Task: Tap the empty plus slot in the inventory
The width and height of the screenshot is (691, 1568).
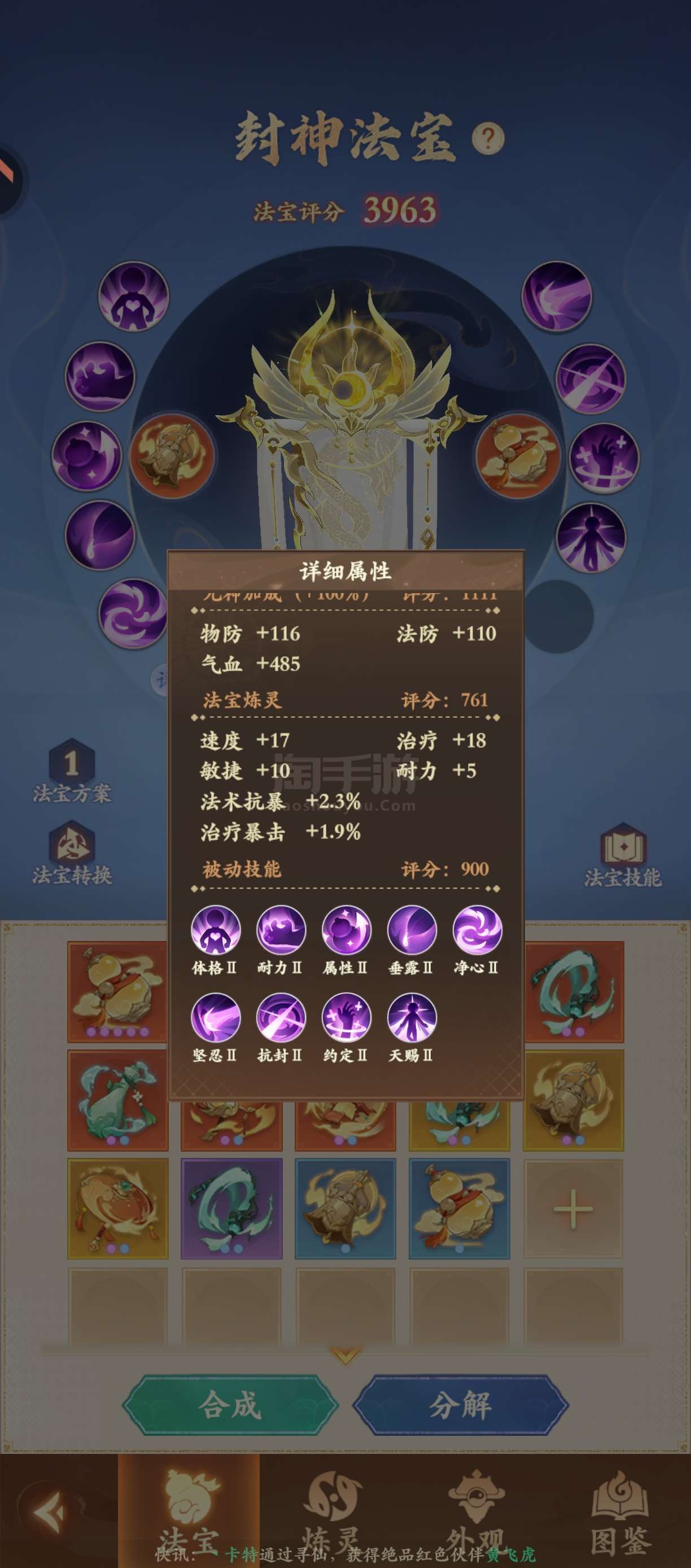Action: tap(573, 1208)
